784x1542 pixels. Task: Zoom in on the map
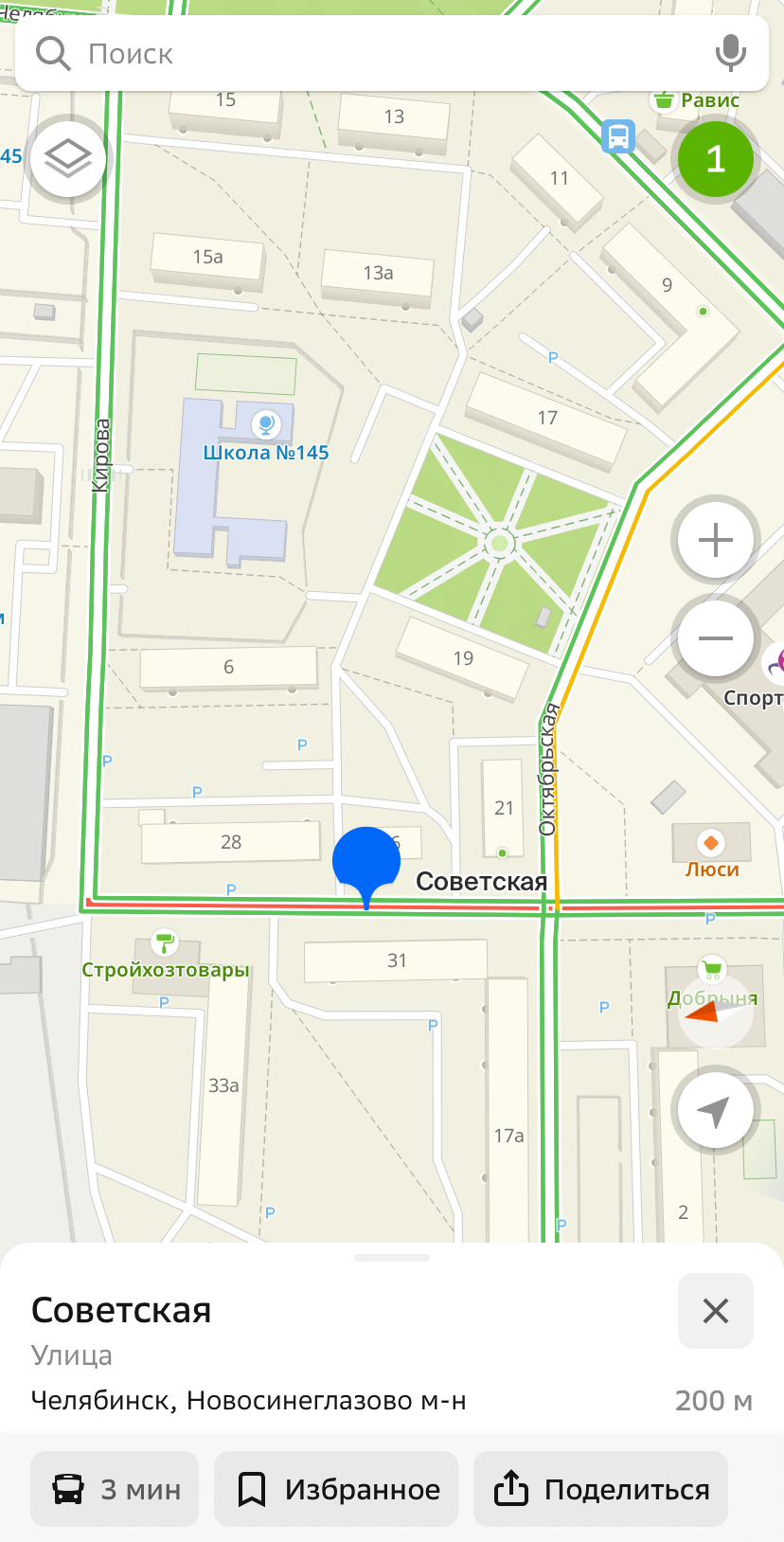pos(716,540)
